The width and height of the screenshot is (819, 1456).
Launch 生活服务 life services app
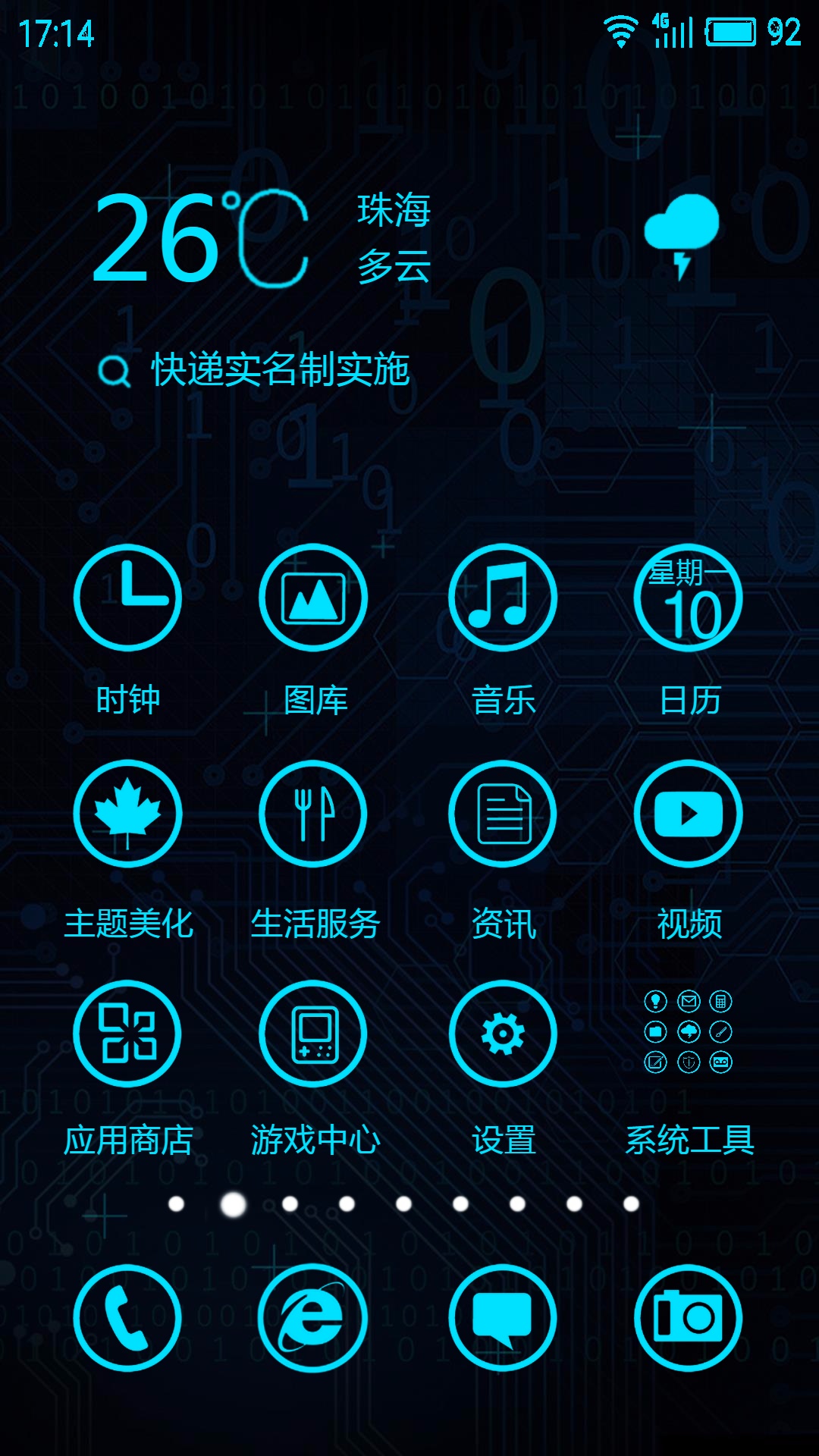tap(313, 814)
